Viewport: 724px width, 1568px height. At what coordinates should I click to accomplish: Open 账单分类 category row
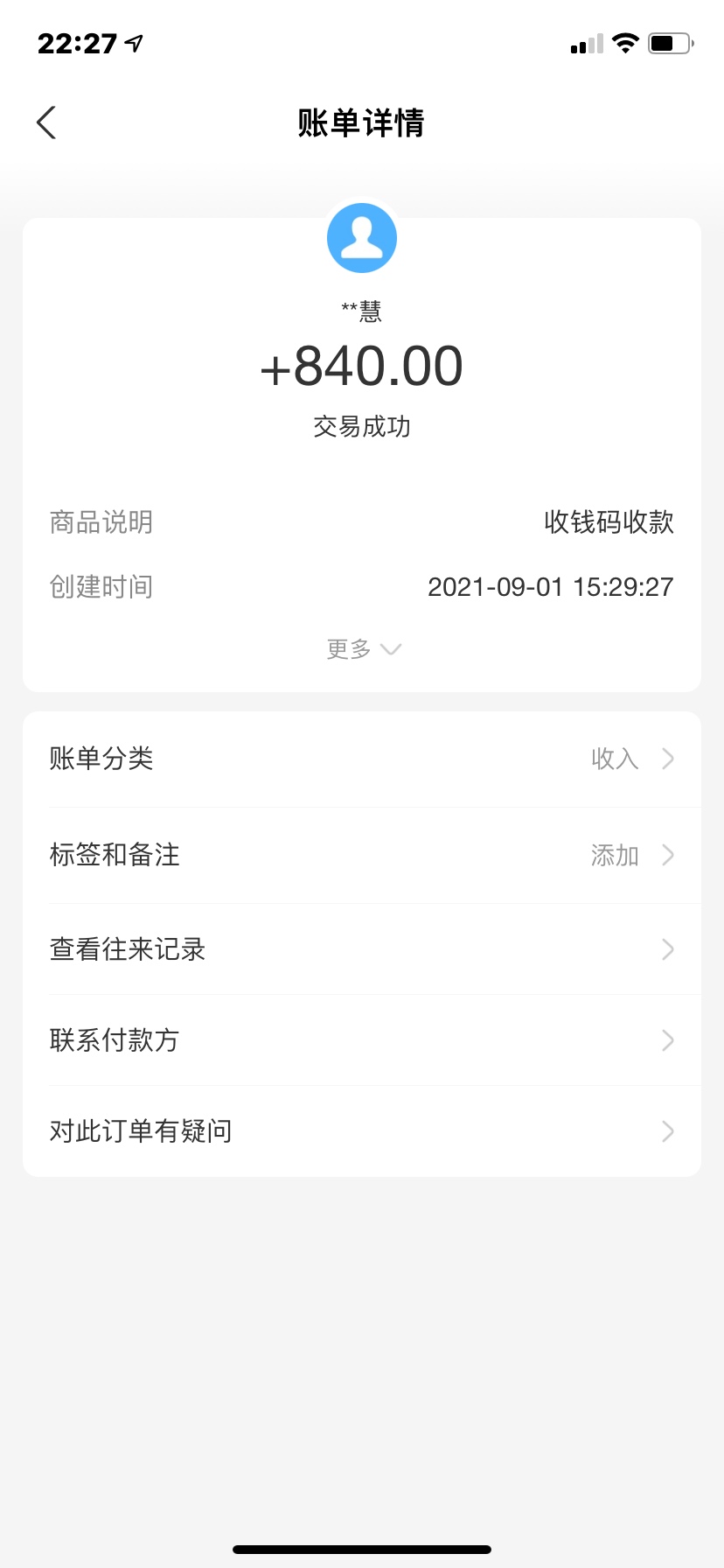[362, 759]
